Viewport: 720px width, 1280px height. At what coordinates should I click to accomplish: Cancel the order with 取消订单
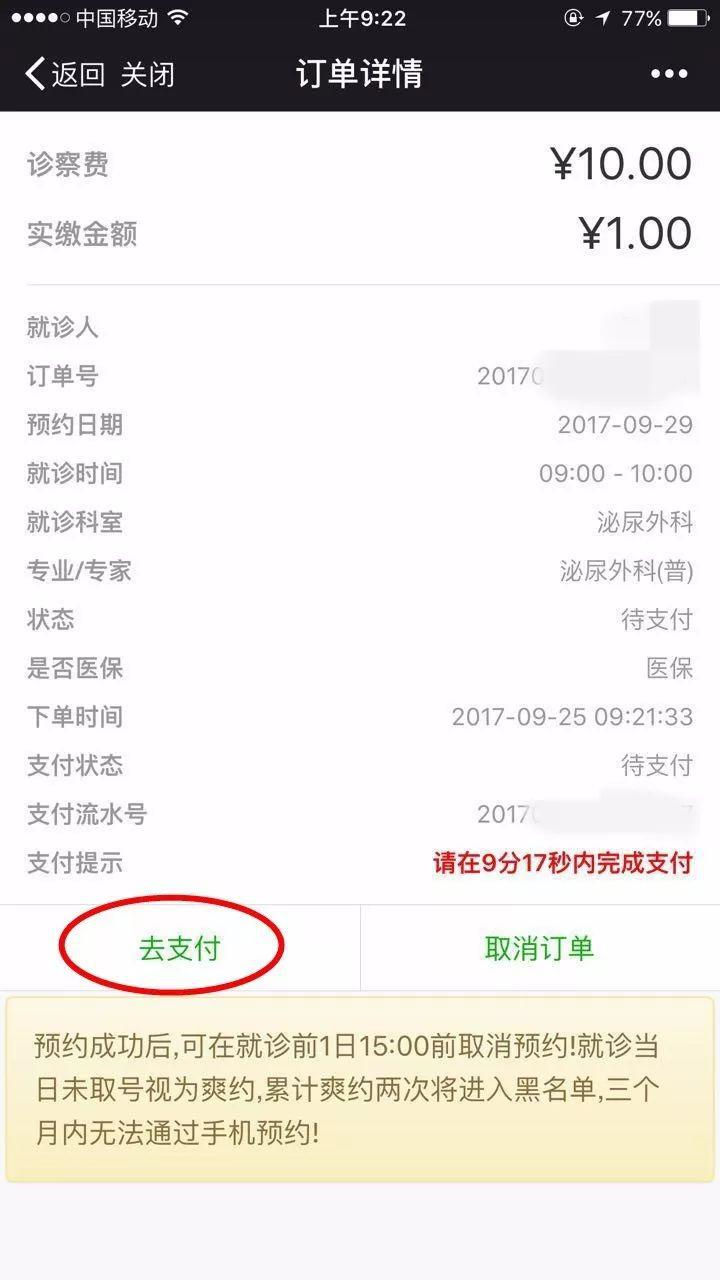(x=539, y=948)
